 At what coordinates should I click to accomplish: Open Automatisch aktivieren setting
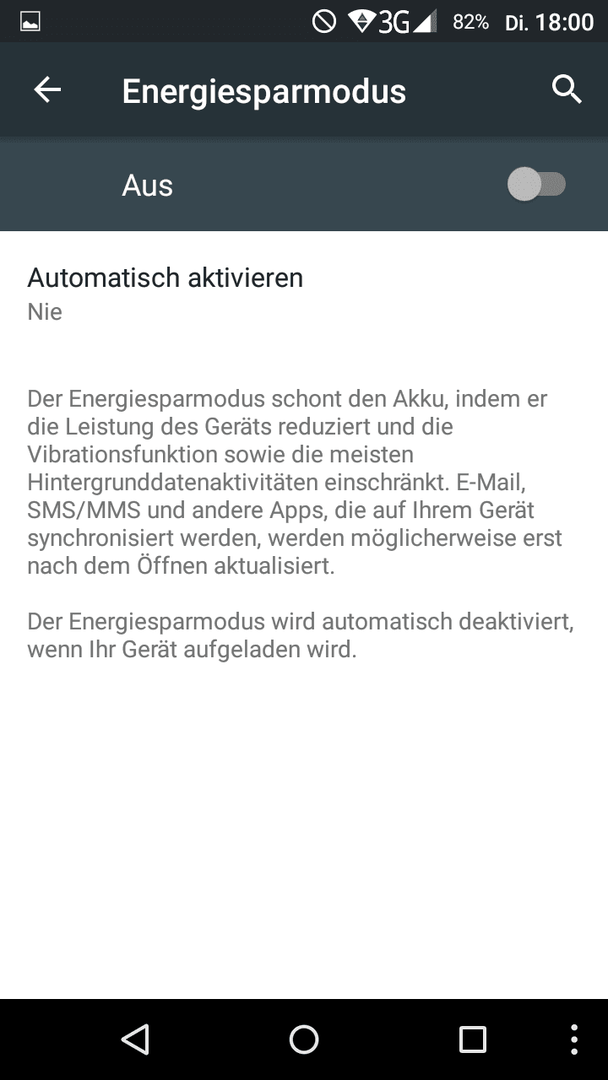click(x=304, y=293)
